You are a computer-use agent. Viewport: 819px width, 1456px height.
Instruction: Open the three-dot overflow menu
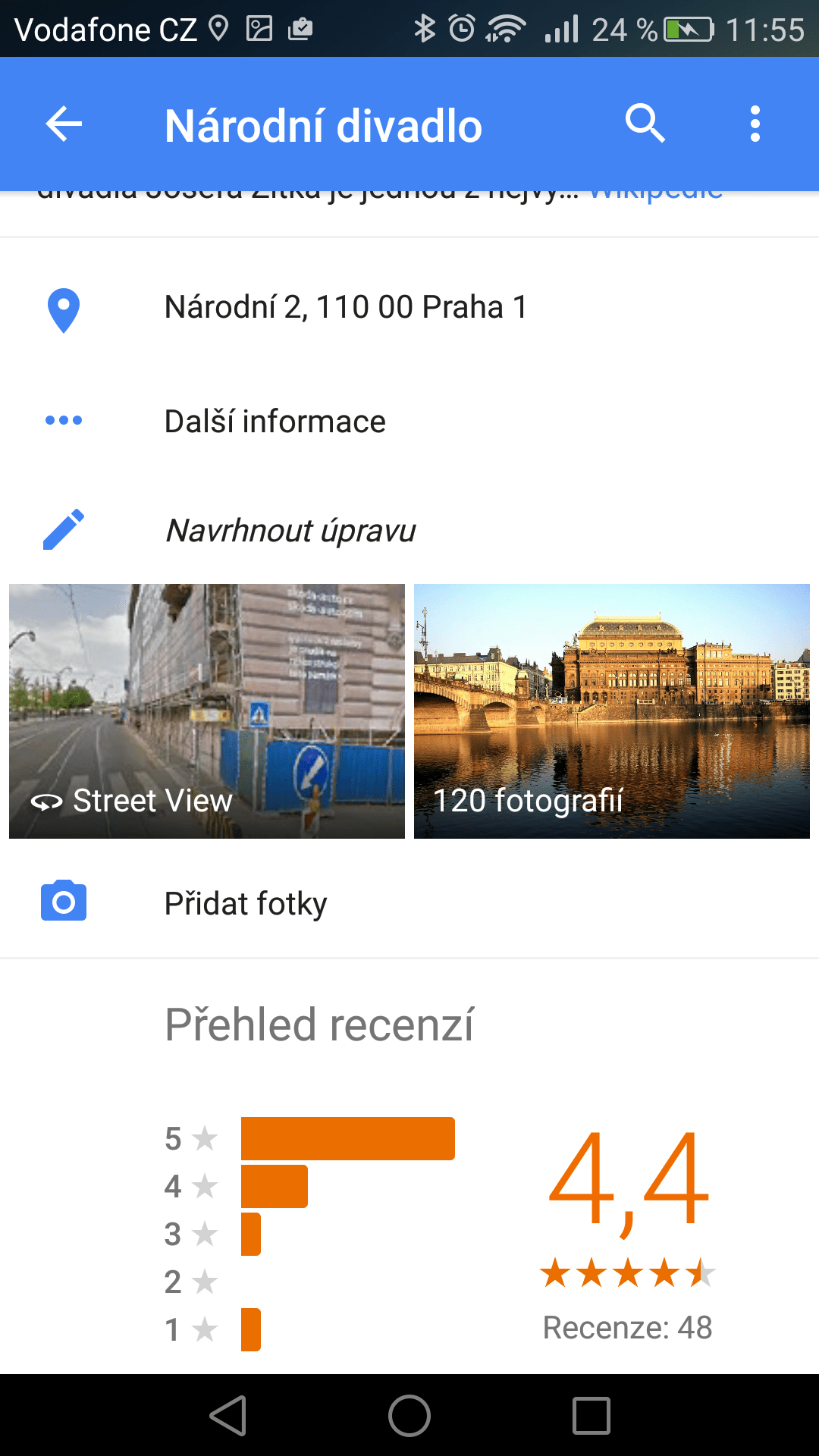(x=755, y=124)
